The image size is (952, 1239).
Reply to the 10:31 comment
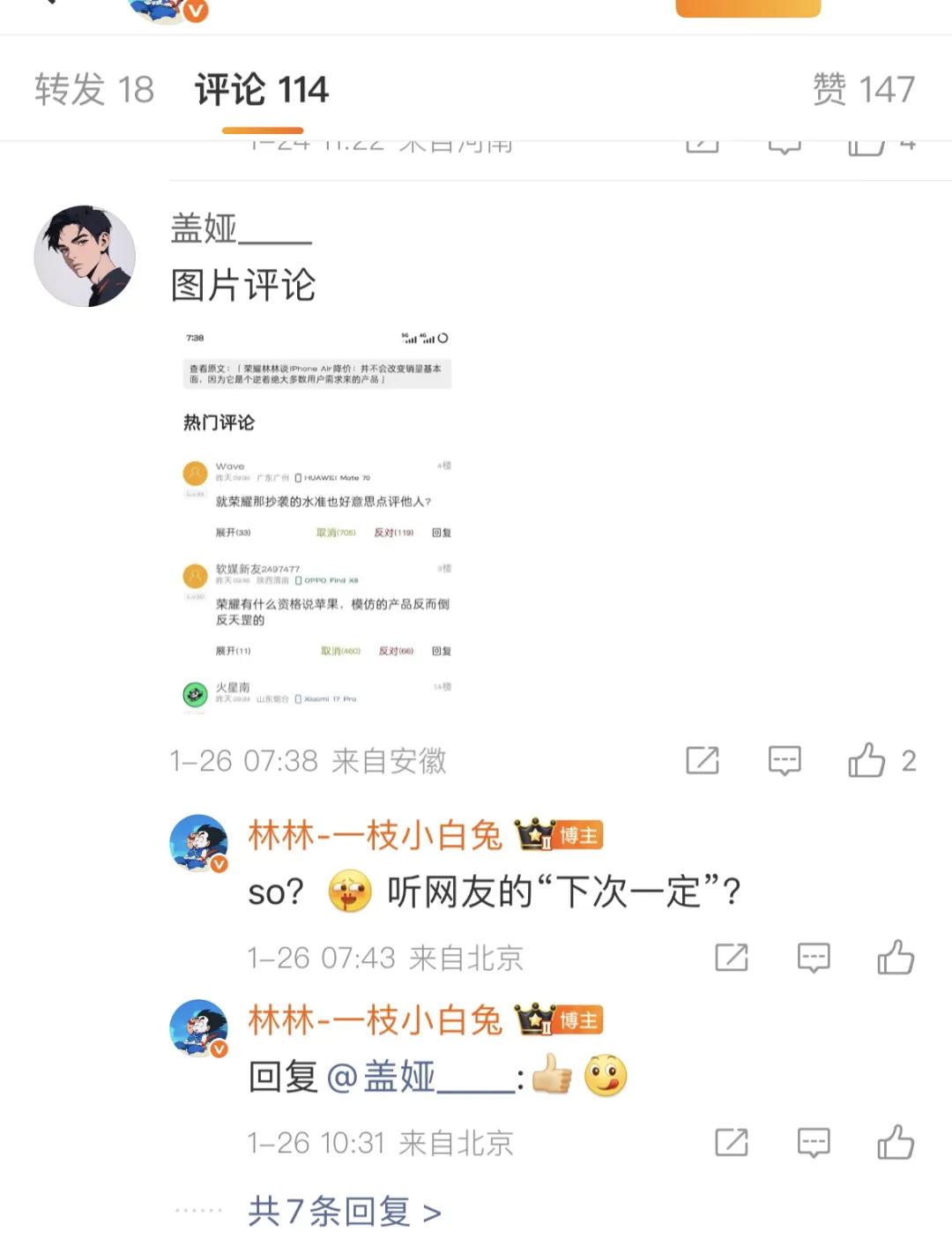click(814, 1143)
